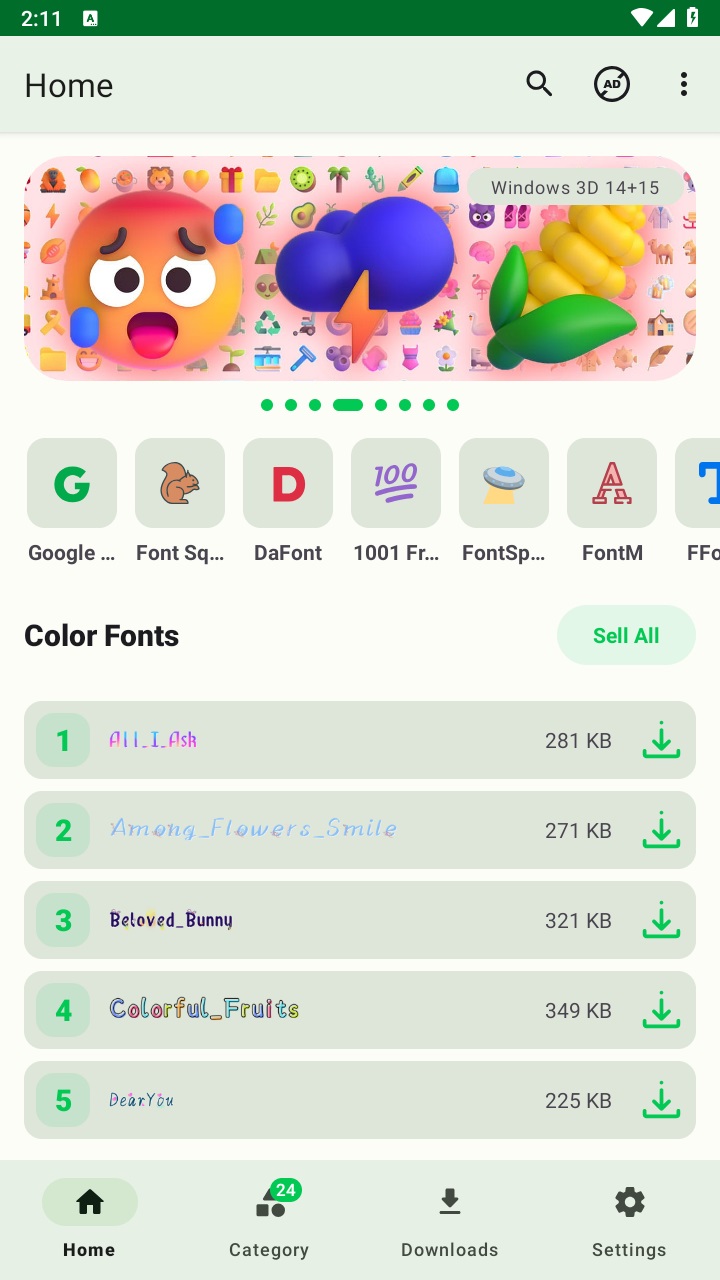Open the Windows 3D 14+15 banner

tap(360, 268)
